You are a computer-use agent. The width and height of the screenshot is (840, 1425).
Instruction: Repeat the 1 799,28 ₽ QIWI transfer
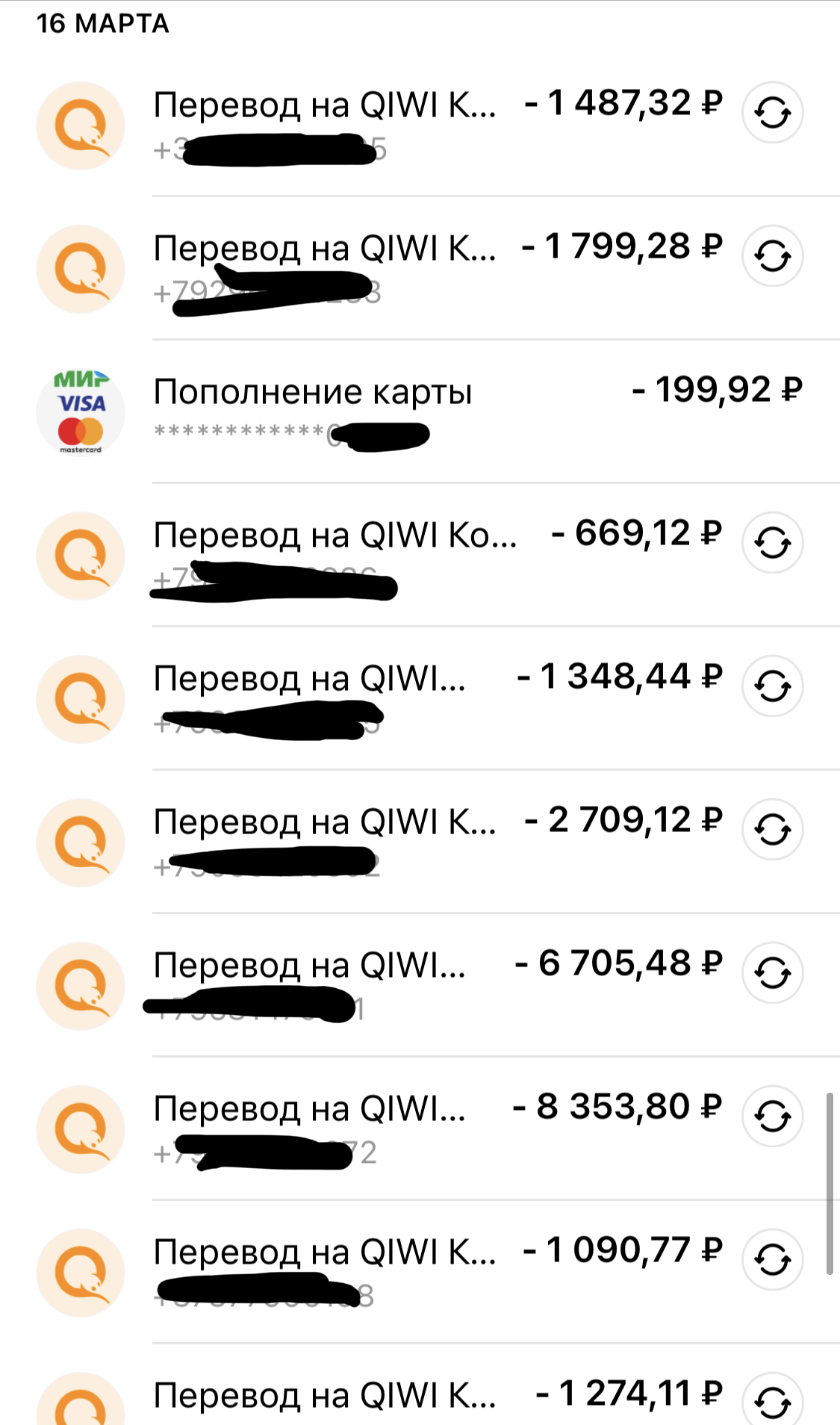coord(772,256)
